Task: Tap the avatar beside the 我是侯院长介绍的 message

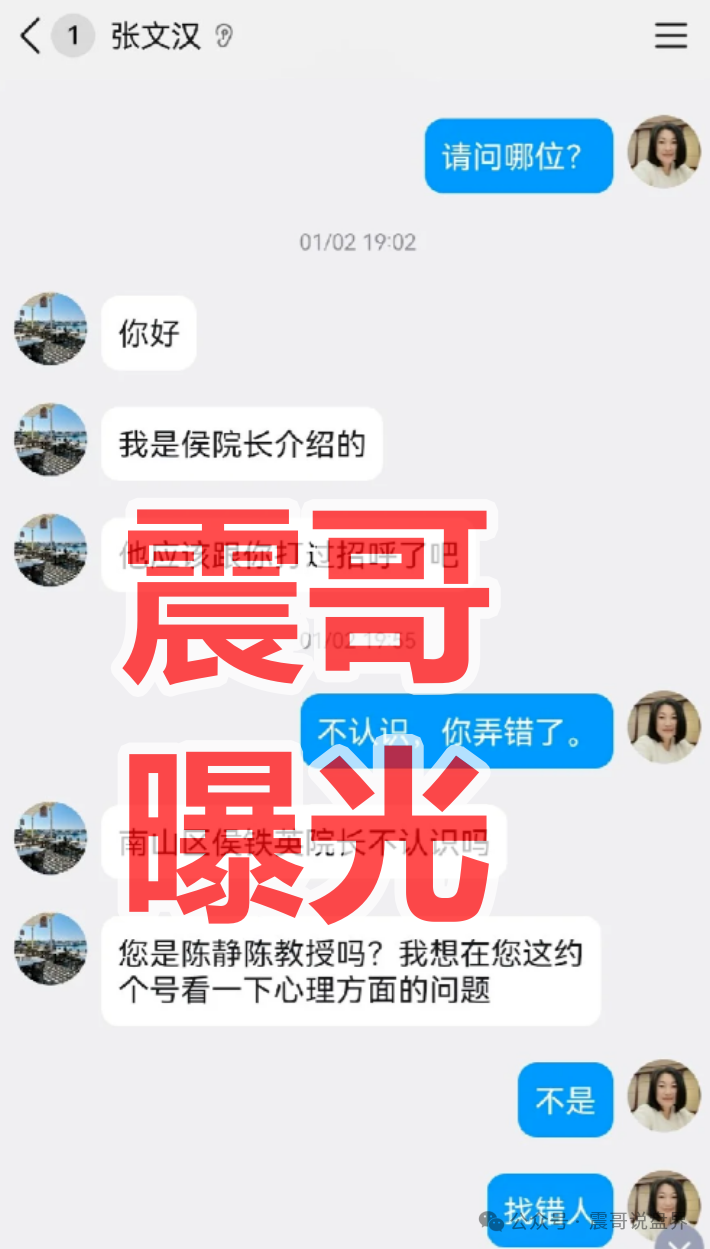Action: click(51, 440)
